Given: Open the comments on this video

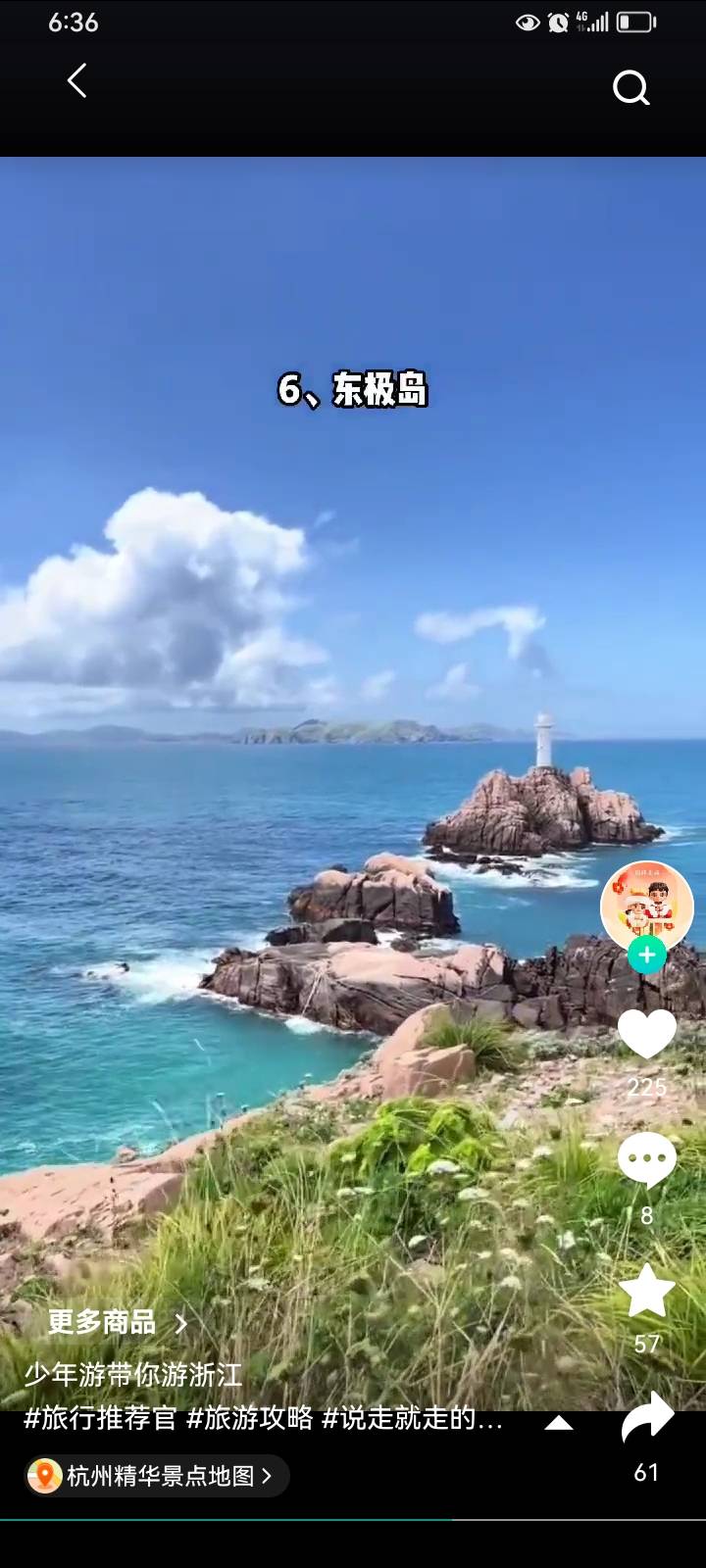Looking at the screenshot, I should 646,1161.
